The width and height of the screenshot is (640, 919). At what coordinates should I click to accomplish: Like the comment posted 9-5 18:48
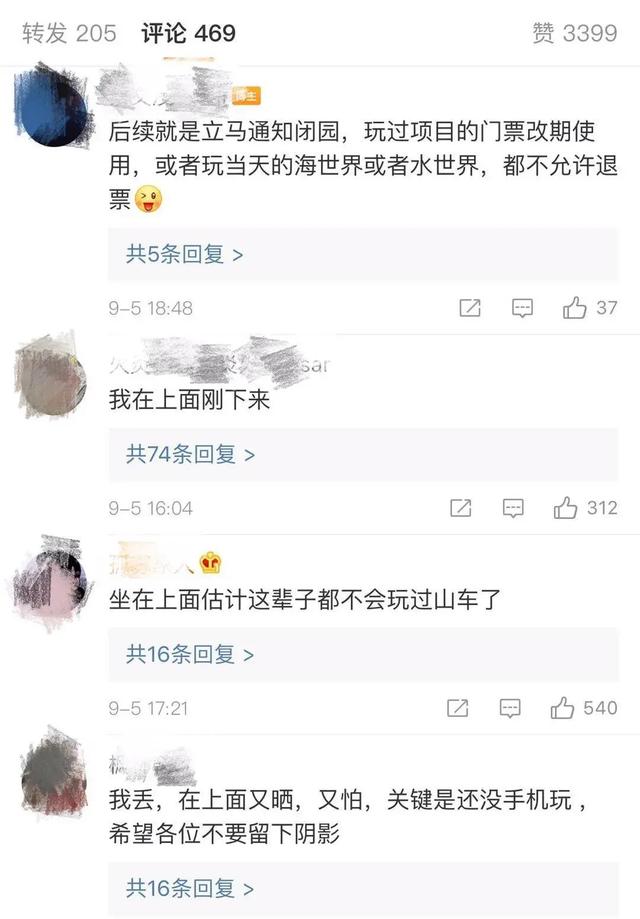tap(575, 308)
